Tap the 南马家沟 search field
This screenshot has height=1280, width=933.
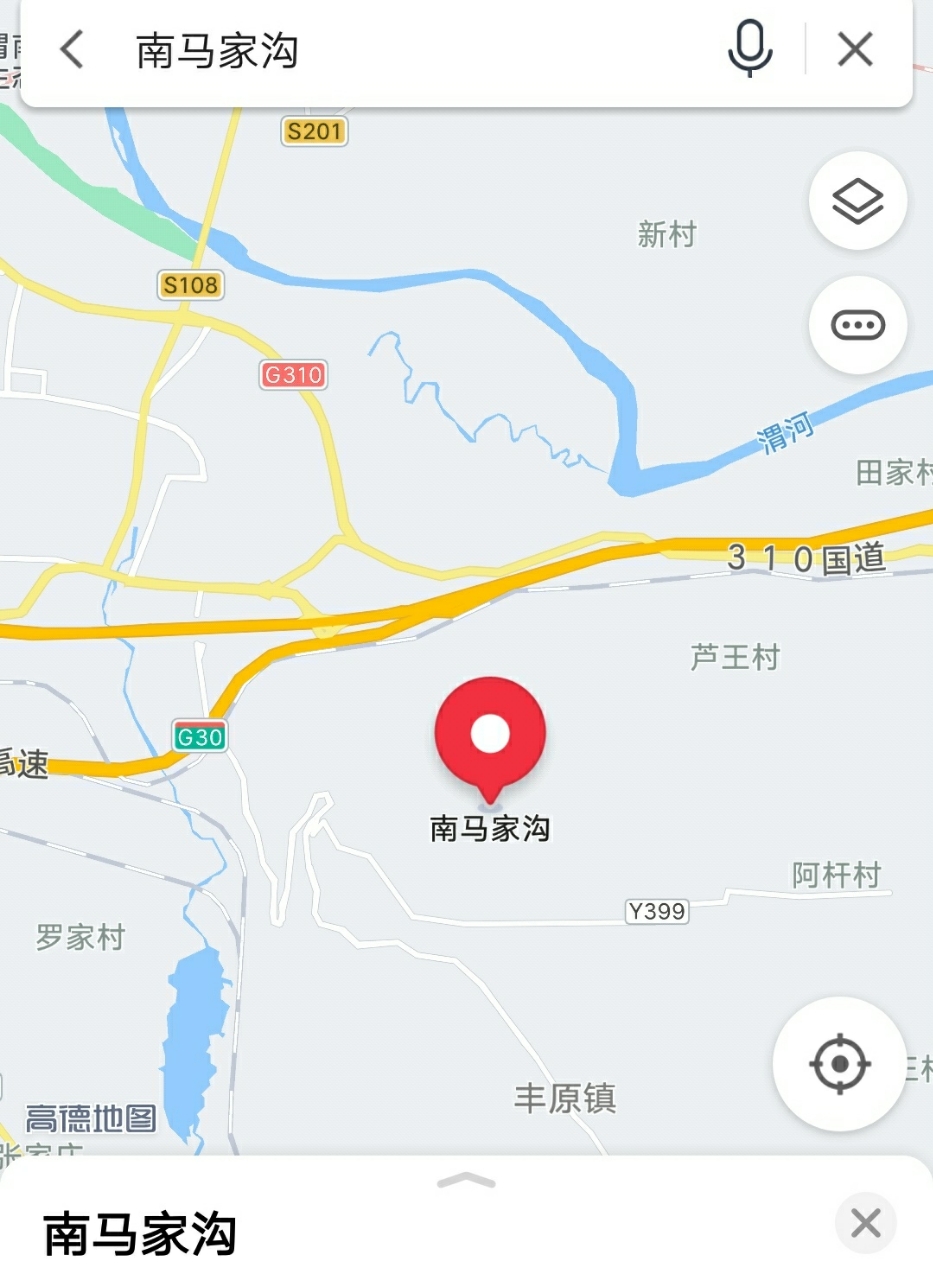[400, 50]
